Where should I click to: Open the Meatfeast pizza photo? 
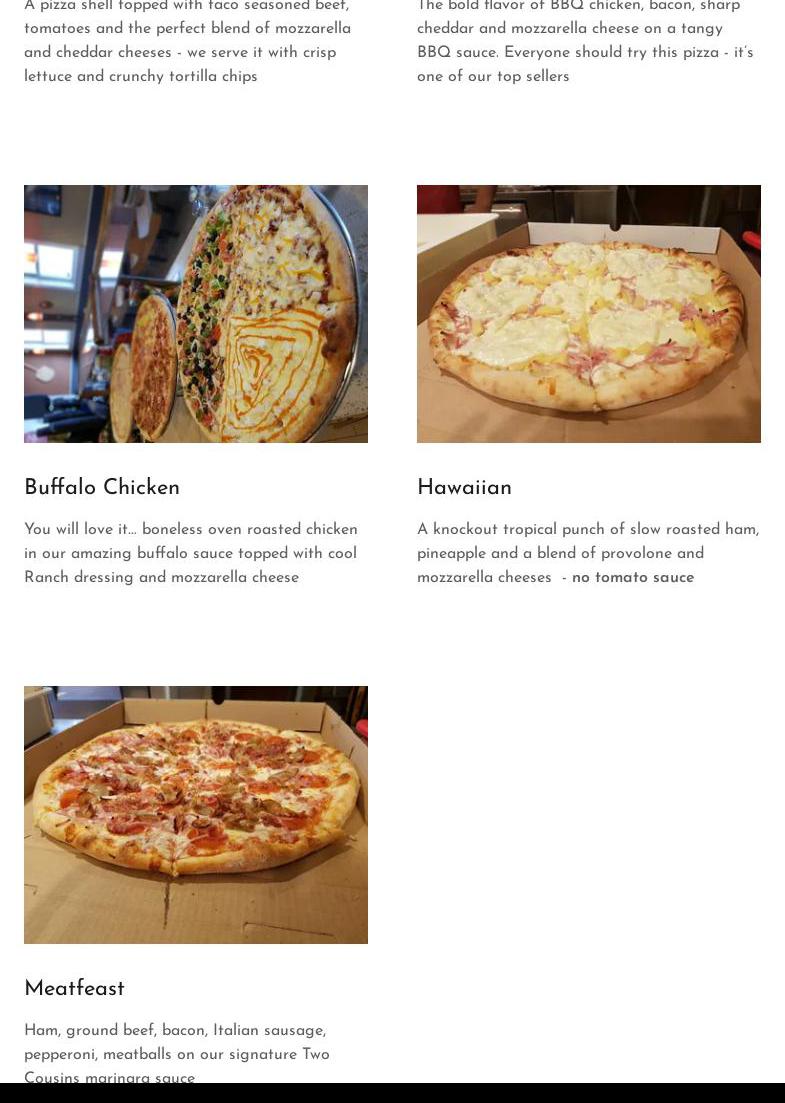coord(196,814)
